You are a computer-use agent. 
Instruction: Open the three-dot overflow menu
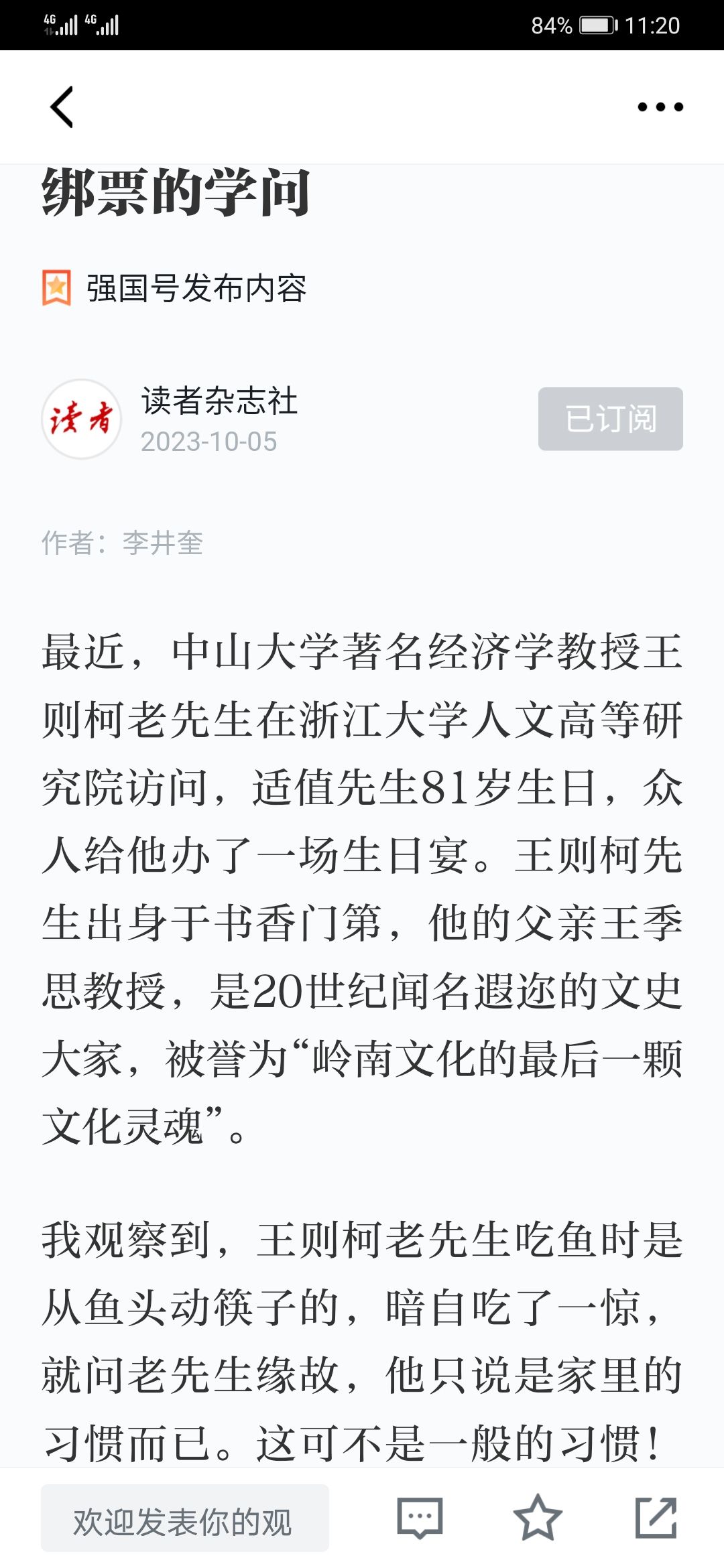click(660, 107)
